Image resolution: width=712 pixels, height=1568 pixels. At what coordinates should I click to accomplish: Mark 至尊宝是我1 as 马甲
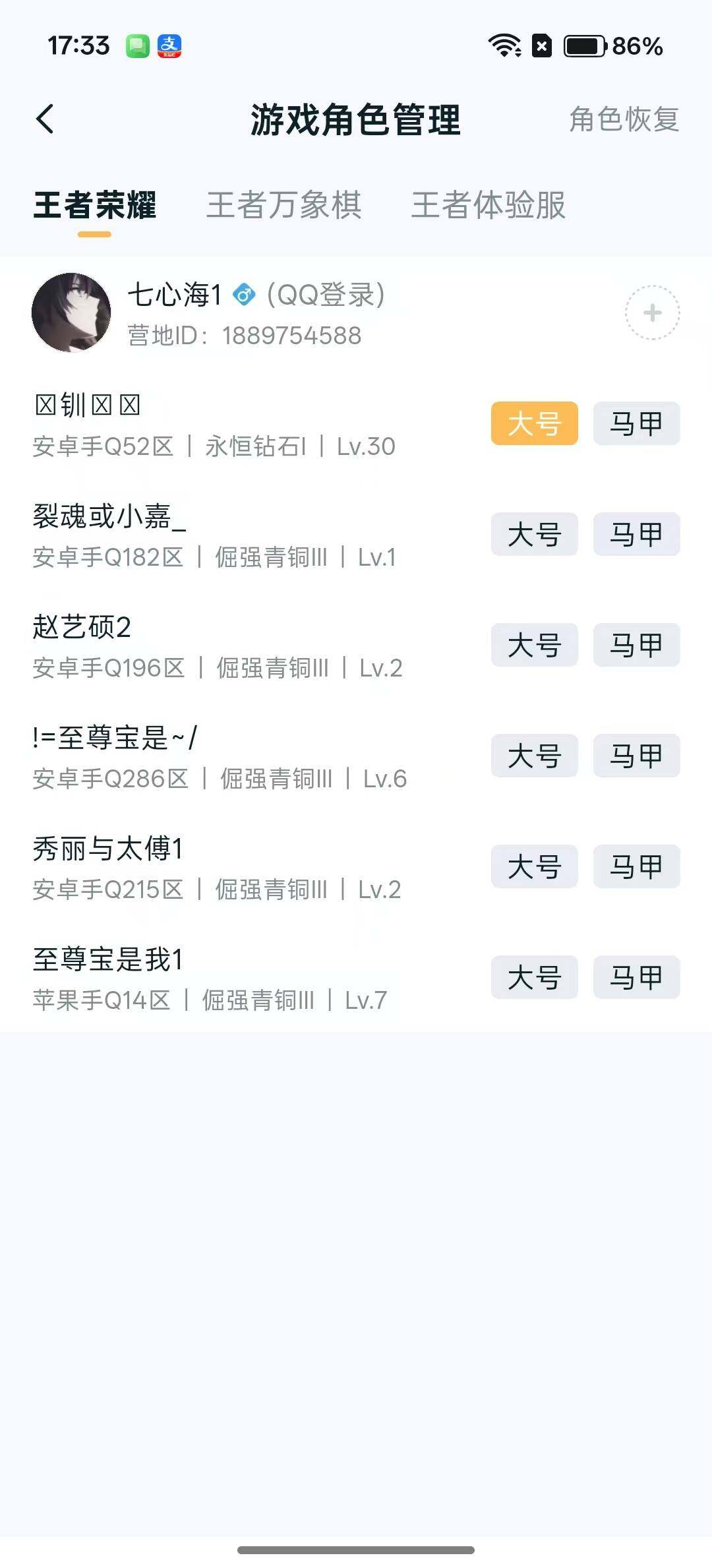(x=636, y=978)
